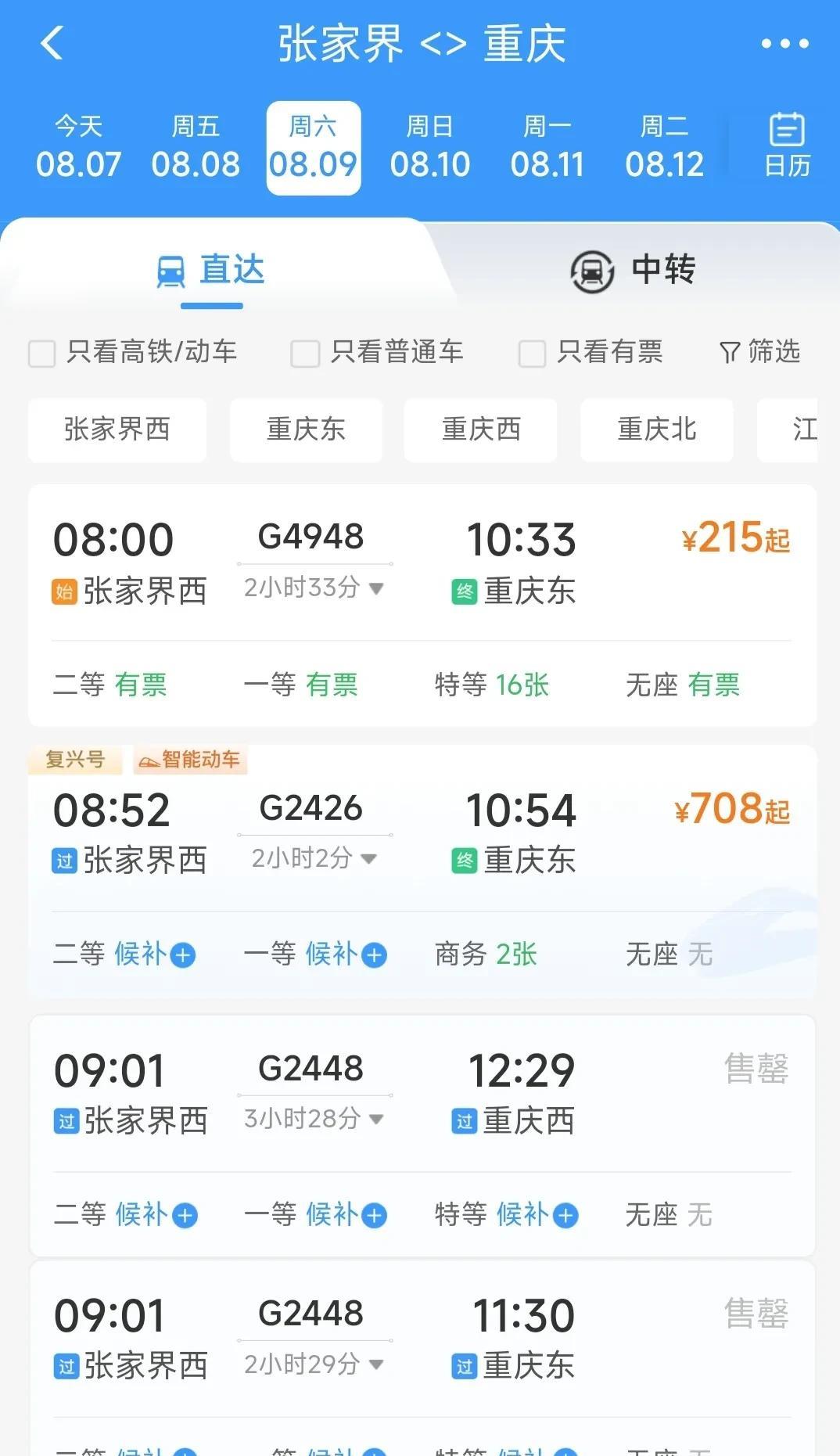Switch to the 中转 transfer tab
Viewport: 840px width, 1456px height.
[x=634, y=271]
